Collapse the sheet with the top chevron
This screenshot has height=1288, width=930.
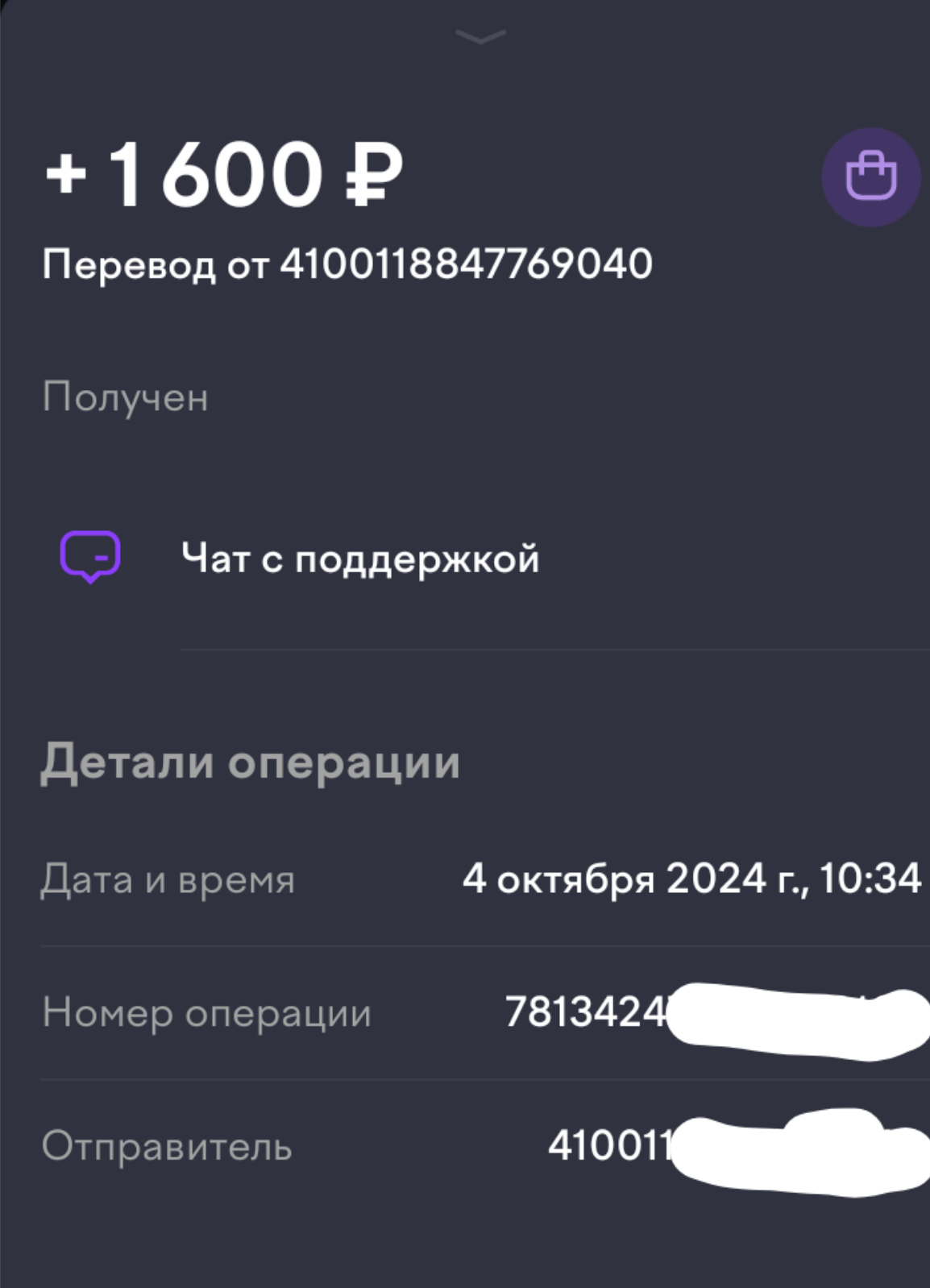(480, 36)
